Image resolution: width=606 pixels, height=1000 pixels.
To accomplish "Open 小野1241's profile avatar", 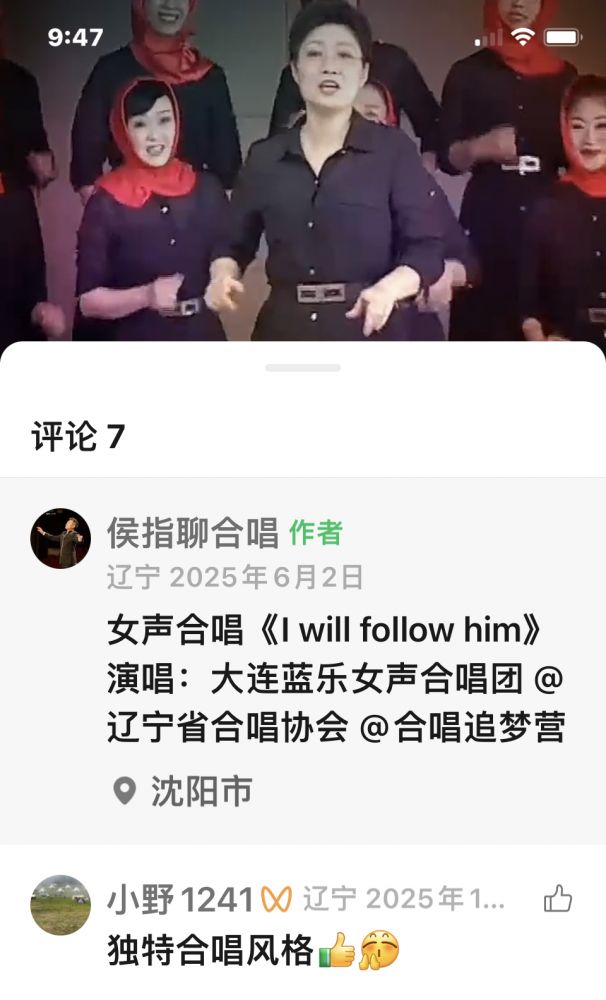I will tap(60, 905).
